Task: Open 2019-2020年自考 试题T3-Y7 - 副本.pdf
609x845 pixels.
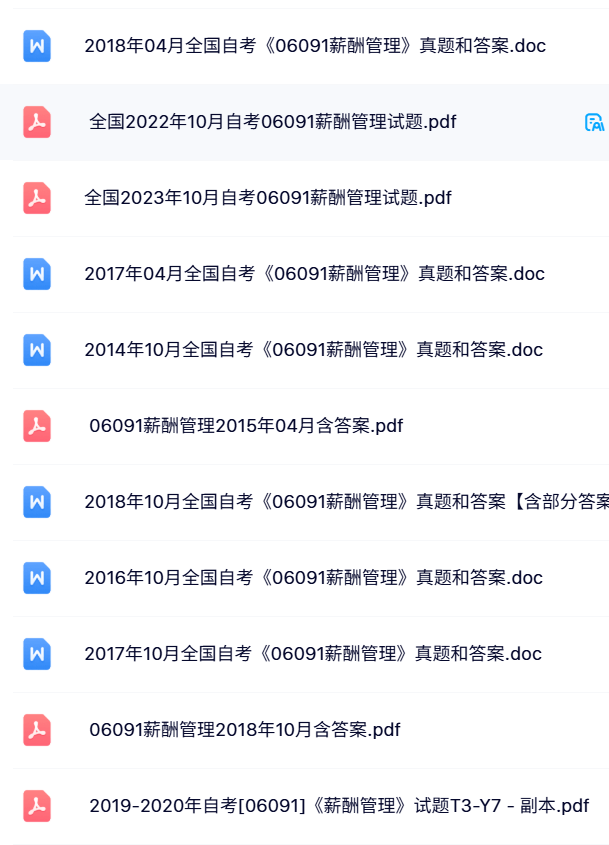Action: coord(339,806)
